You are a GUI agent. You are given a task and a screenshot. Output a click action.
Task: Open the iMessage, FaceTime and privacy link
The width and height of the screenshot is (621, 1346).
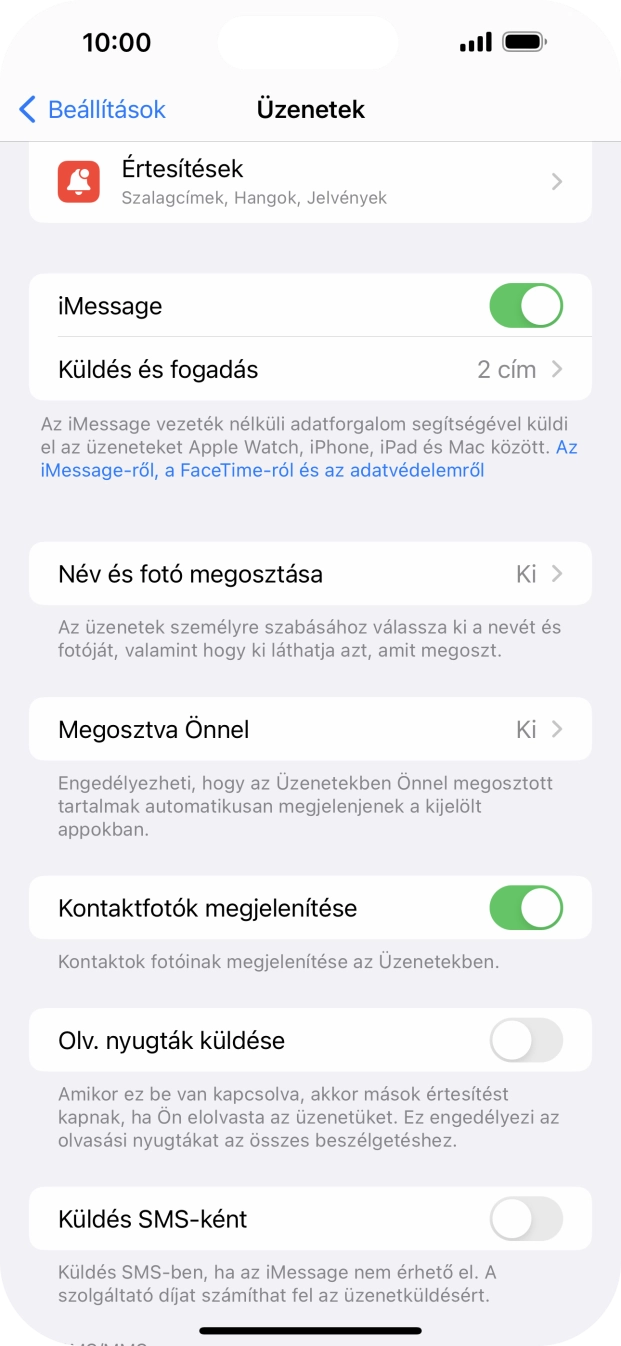pos(262,470)
